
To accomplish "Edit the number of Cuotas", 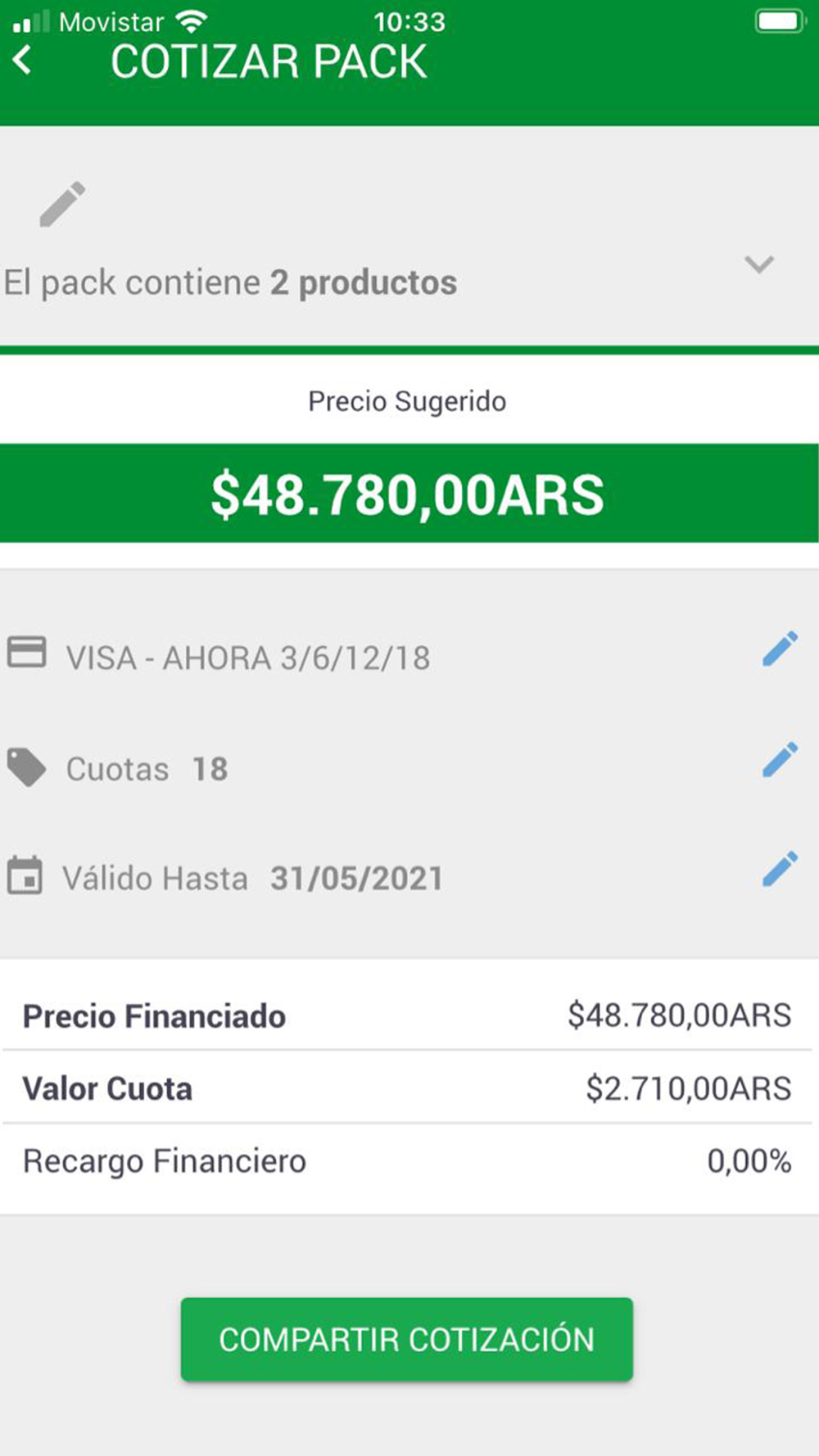I will point(780,759).
